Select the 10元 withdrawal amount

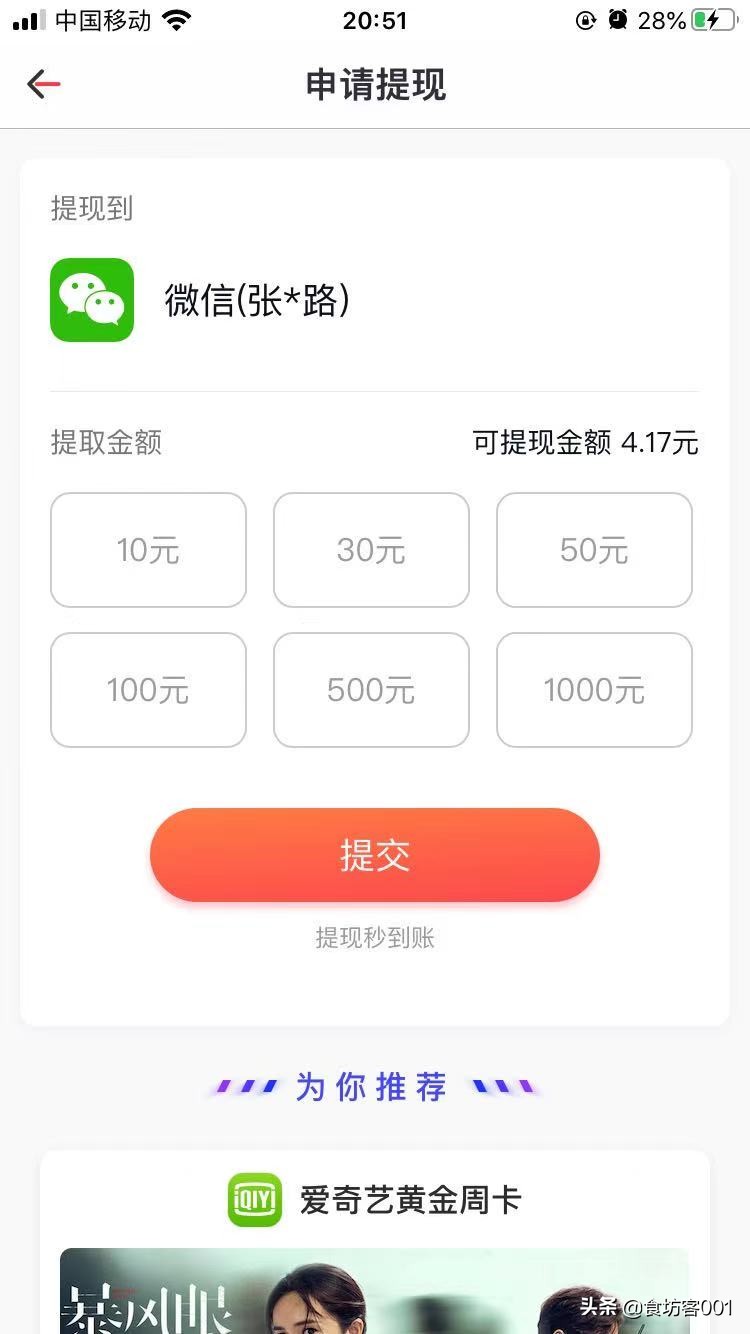(x=148, y=550)
